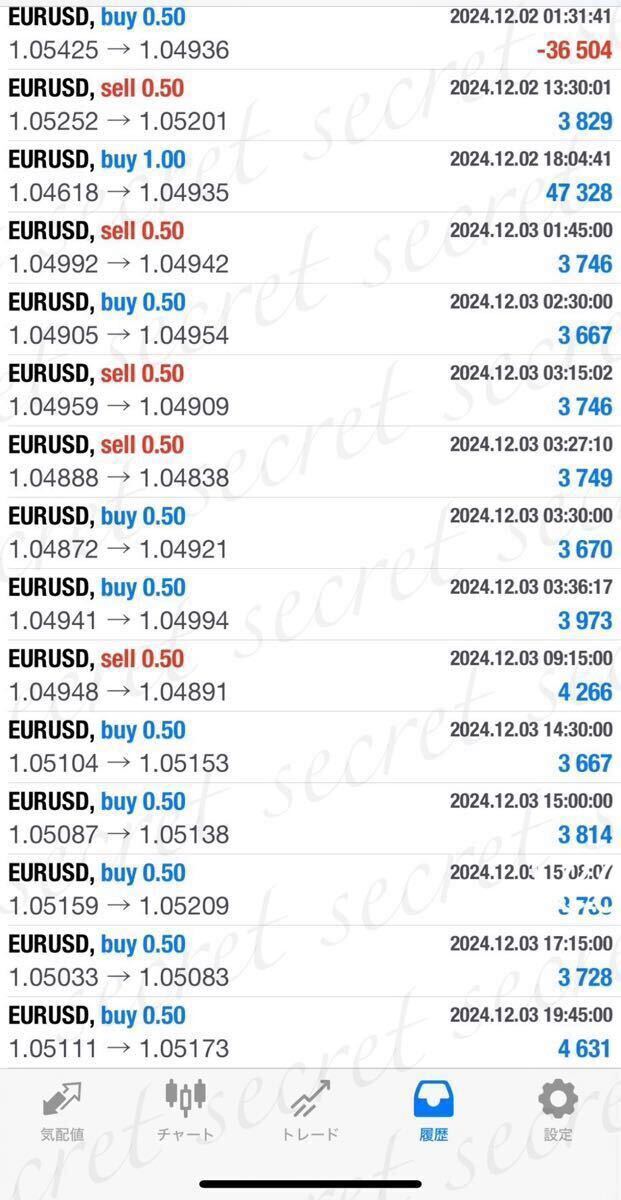The image size is (621, 1200).
Task: Expand the sell trade closed 2024.12.02 13:30:01
Action: pos(310,105)
